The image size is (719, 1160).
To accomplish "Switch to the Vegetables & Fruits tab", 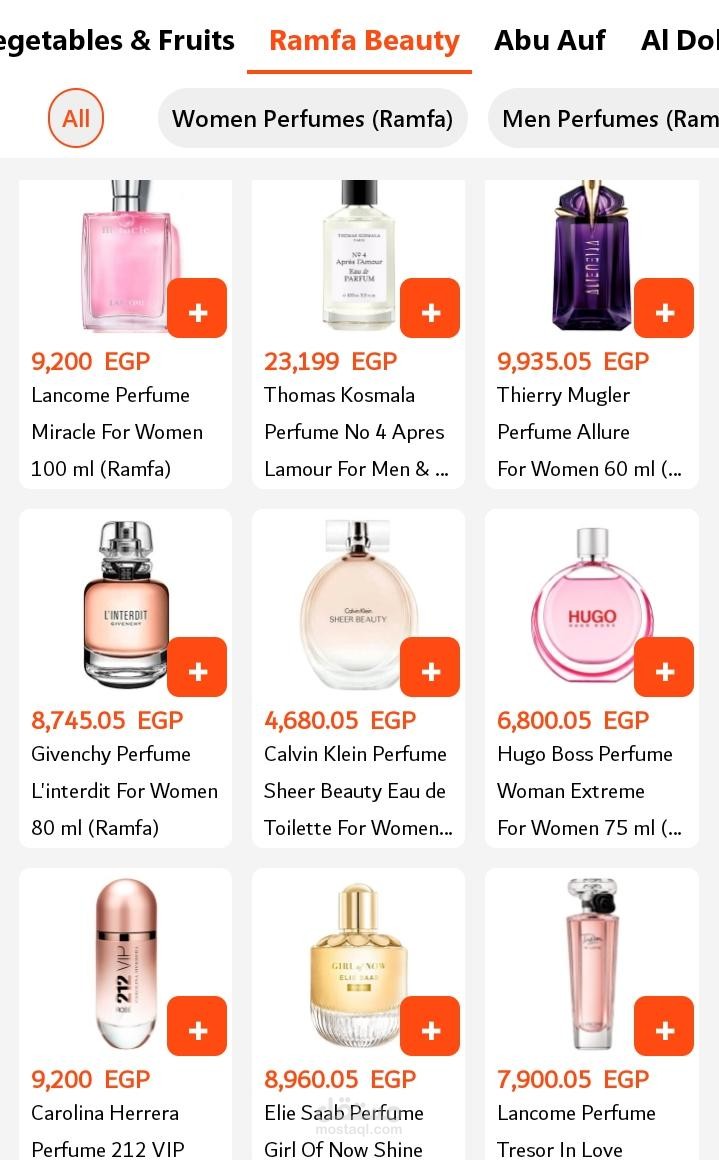I will click(117, 41).
